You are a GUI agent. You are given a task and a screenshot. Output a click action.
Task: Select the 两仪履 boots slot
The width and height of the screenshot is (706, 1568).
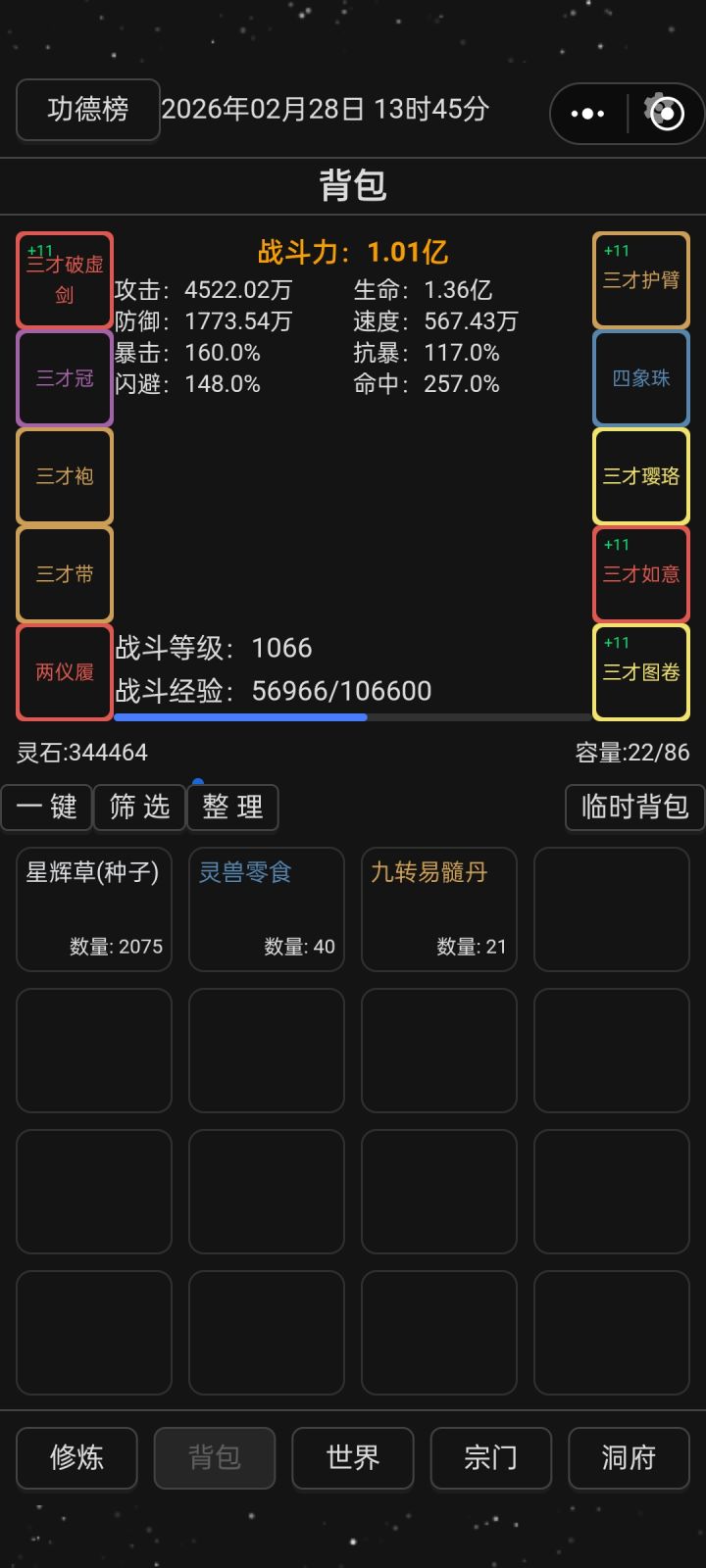(x=64, y=672)
